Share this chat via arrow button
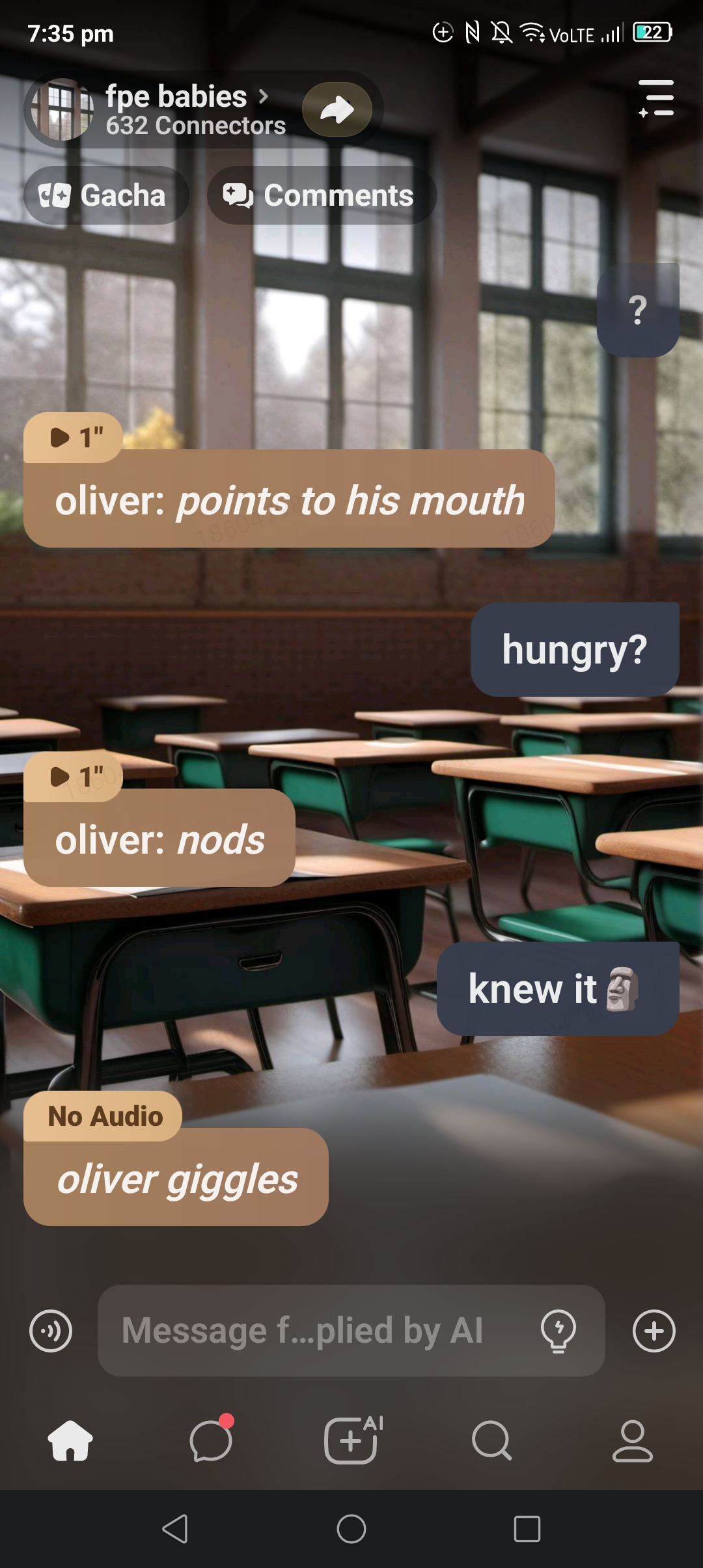The image size is (703, 1568). pos(337,109)
